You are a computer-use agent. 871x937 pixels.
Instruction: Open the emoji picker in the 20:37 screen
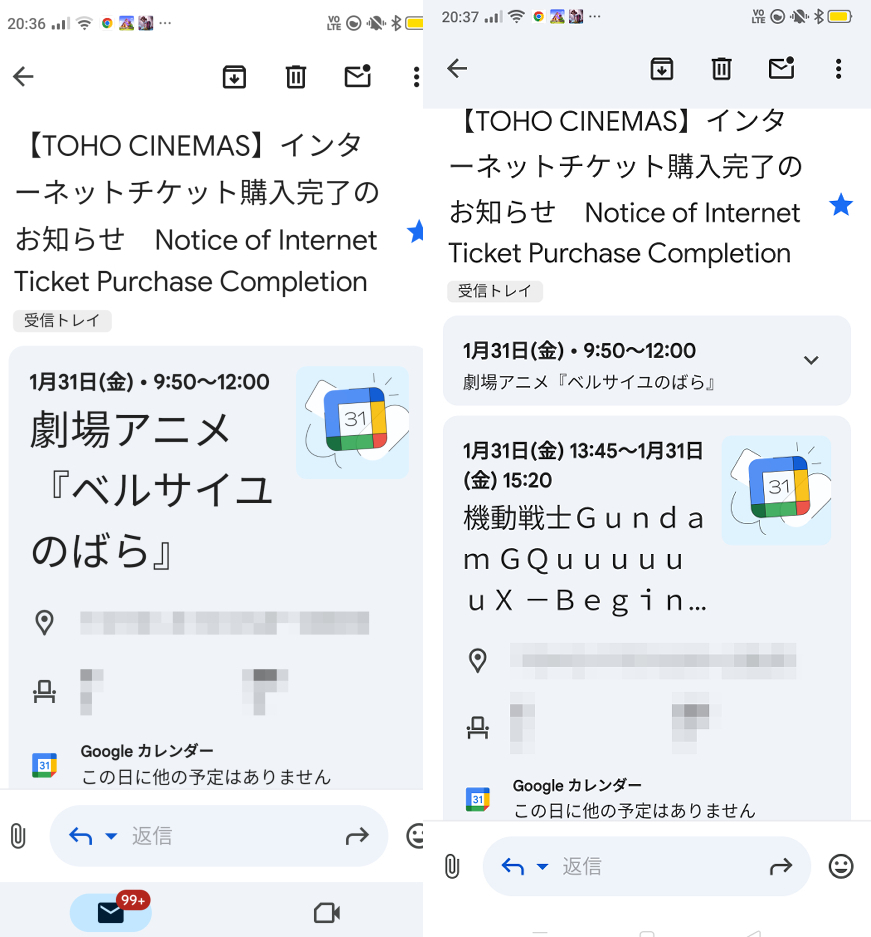pyautogui.click(x=841, y=866)
